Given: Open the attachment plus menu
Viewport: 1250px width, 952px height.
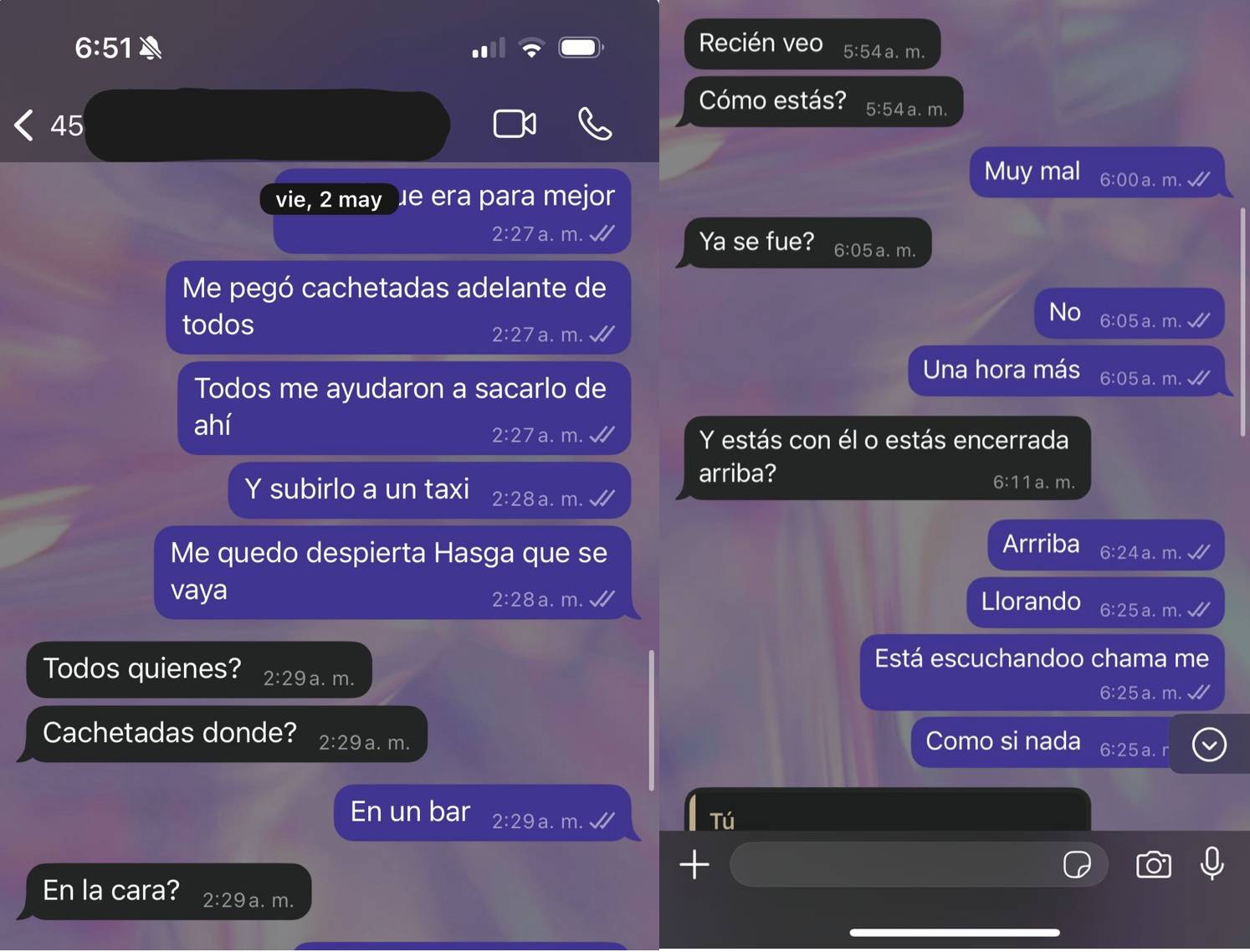Looking at the screenshot, I should tap(694, 864).
